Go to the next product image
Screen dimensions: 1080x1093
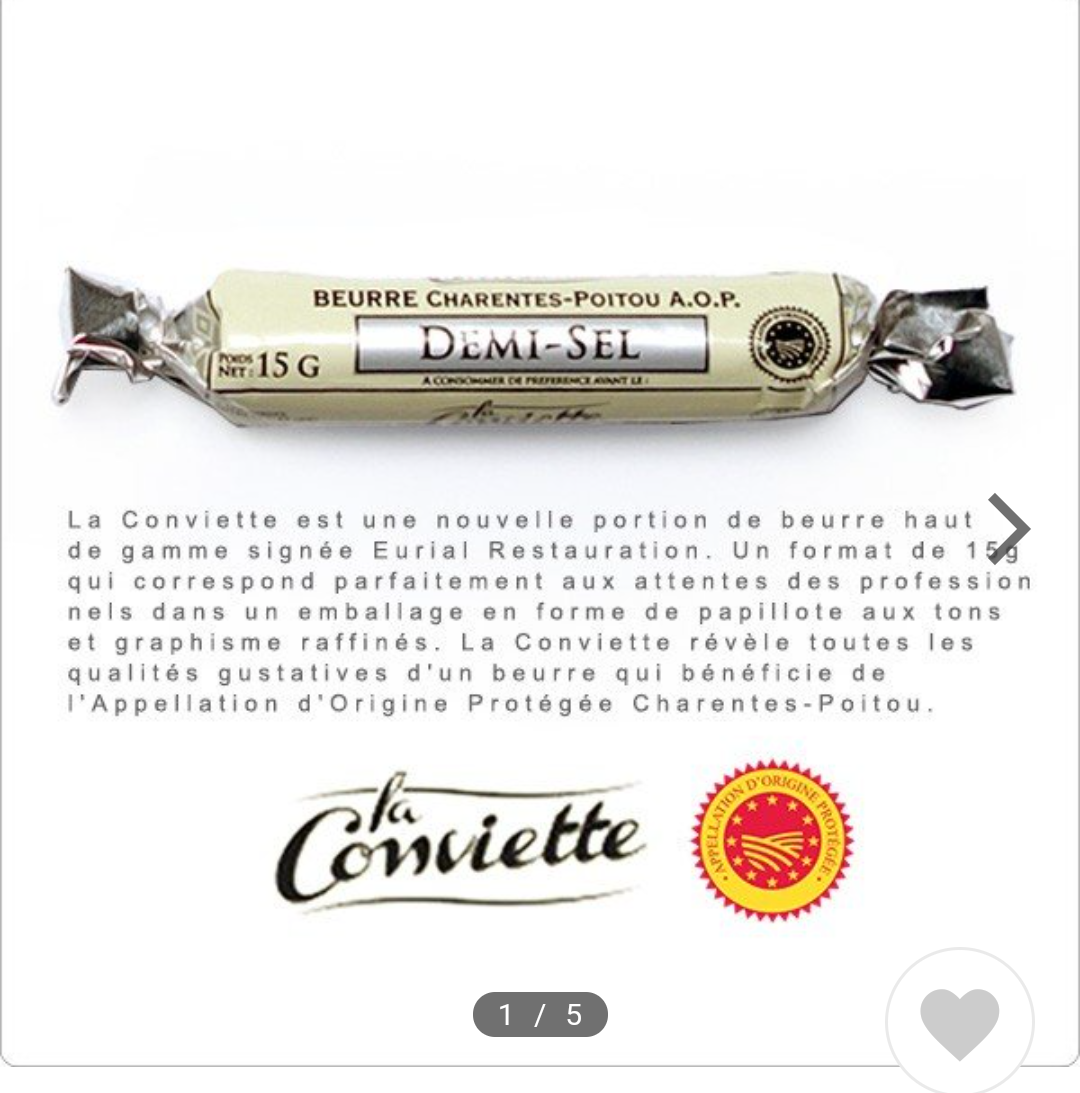[1008, 528]
